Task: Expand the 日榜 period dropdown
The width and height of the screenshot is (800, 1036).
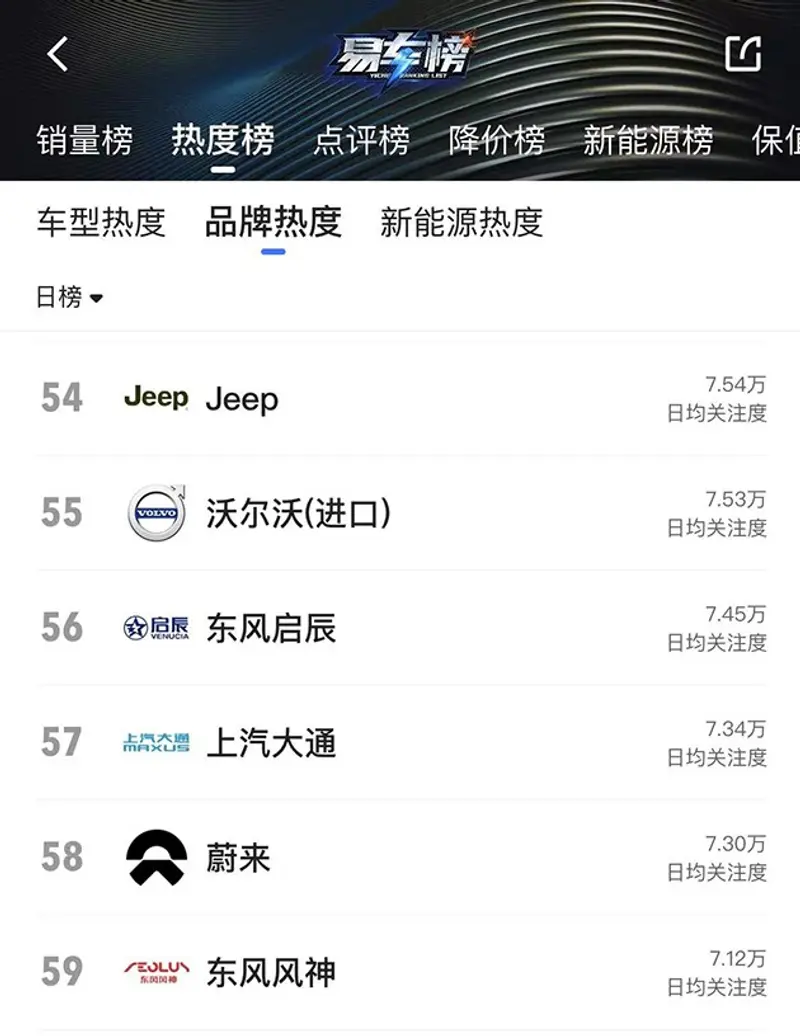Action: (70, 297)
